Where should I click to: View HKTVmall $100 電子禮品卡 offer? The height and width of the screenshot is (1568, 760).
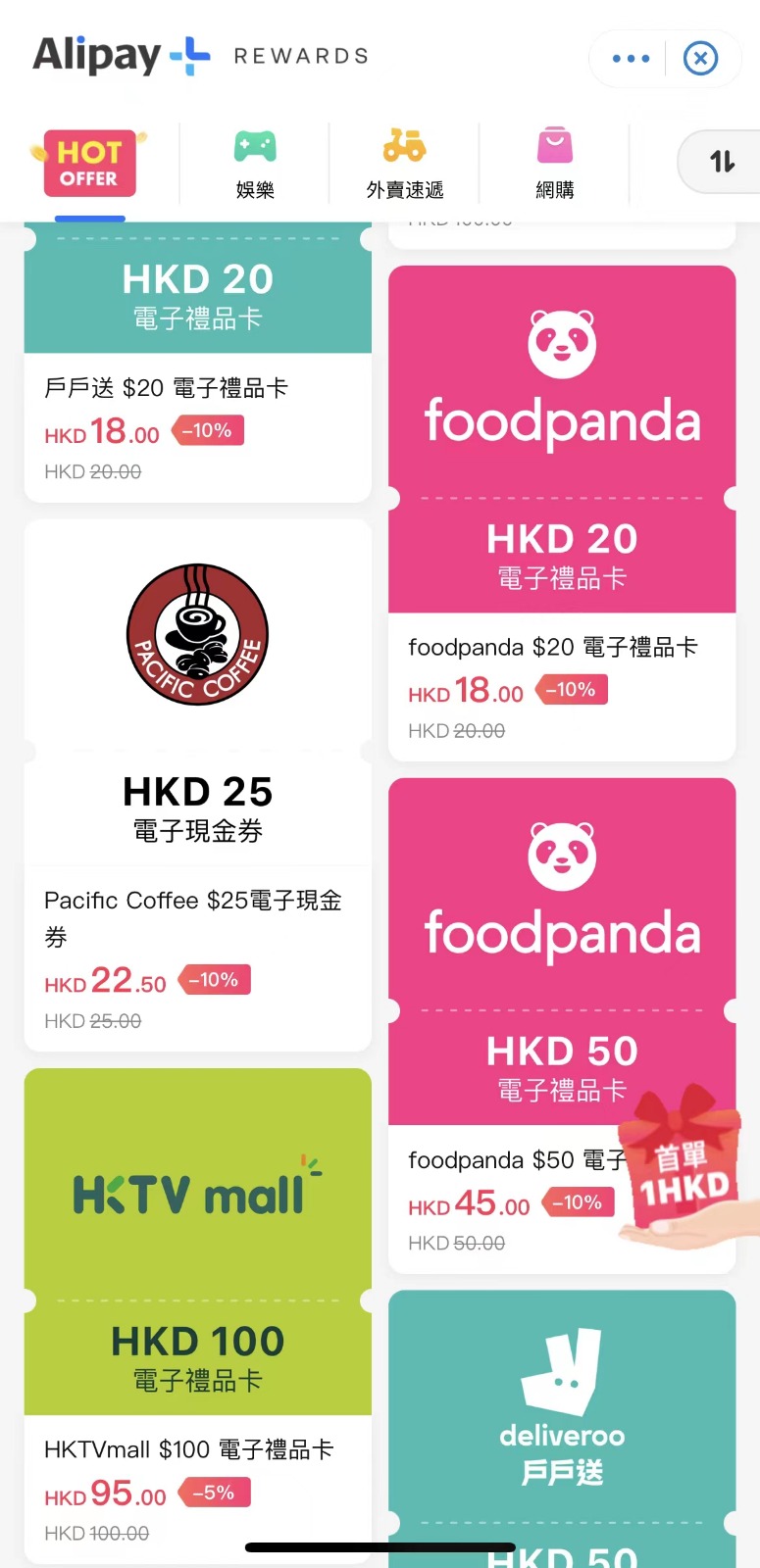pyautogui.click(x=198, y=1313)
